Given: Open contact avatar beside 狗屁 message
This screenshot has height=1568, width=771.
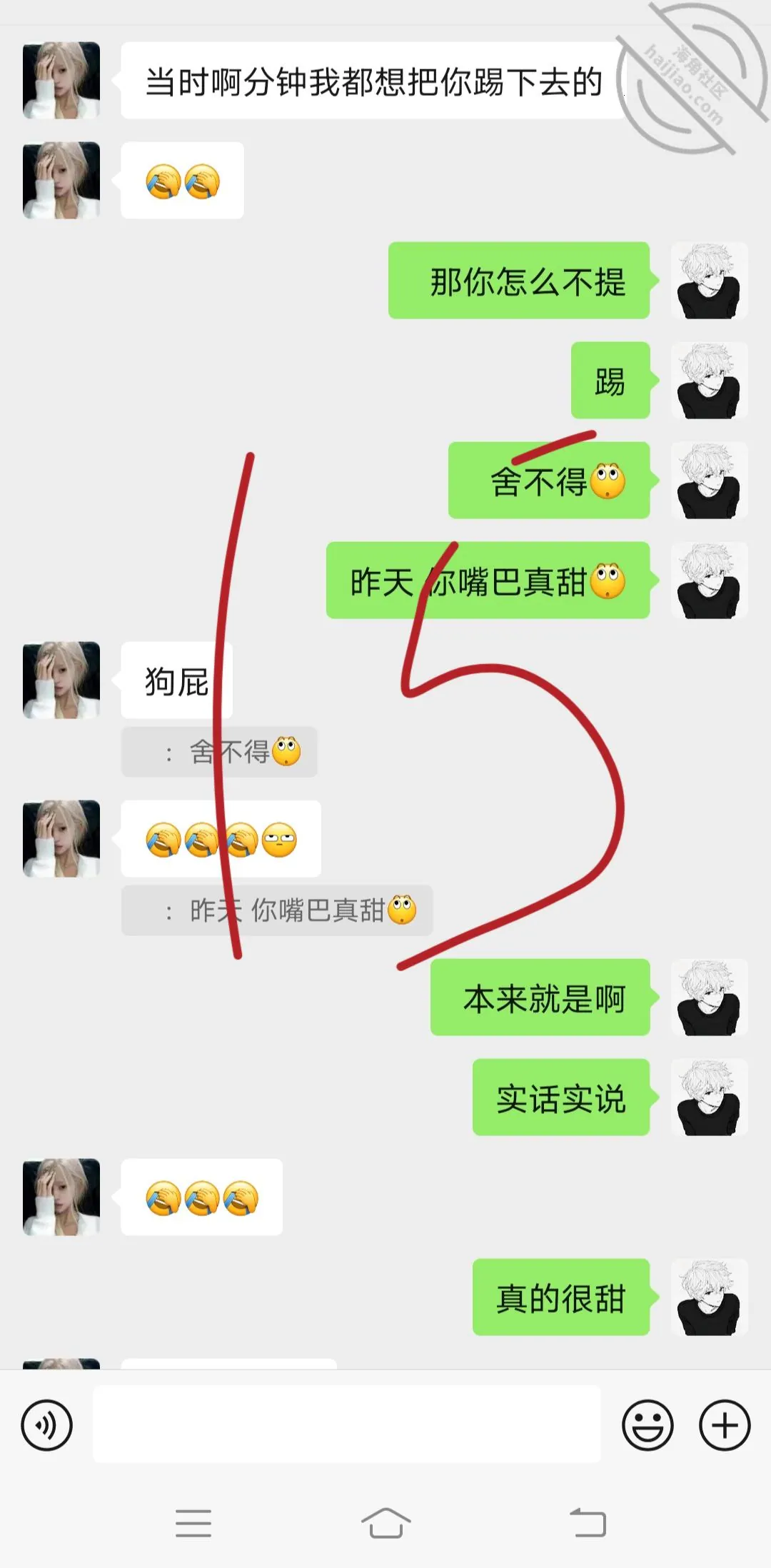Looking at the screenshot, I should pyautogui.click(x=61, y=680).
